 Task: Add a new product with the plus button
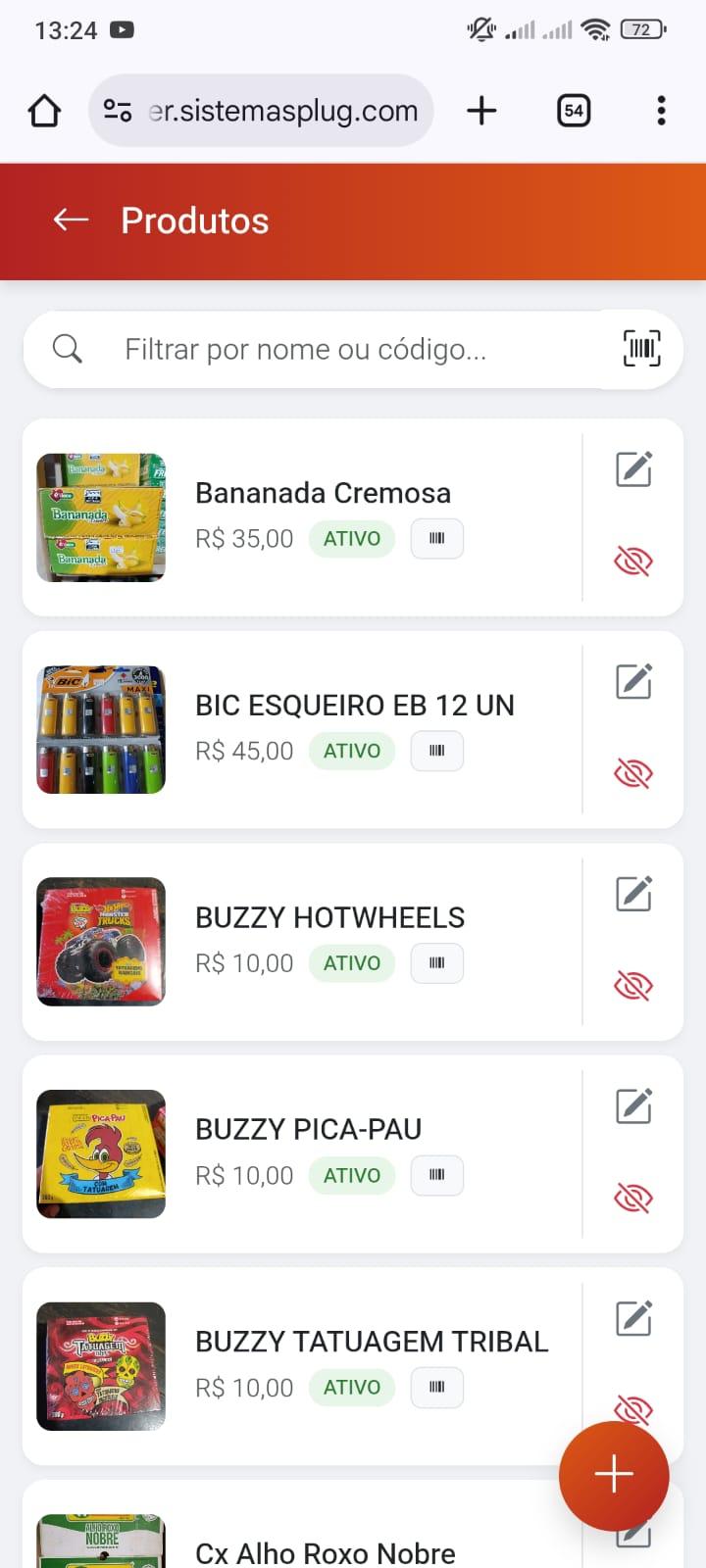point(614,1473)
